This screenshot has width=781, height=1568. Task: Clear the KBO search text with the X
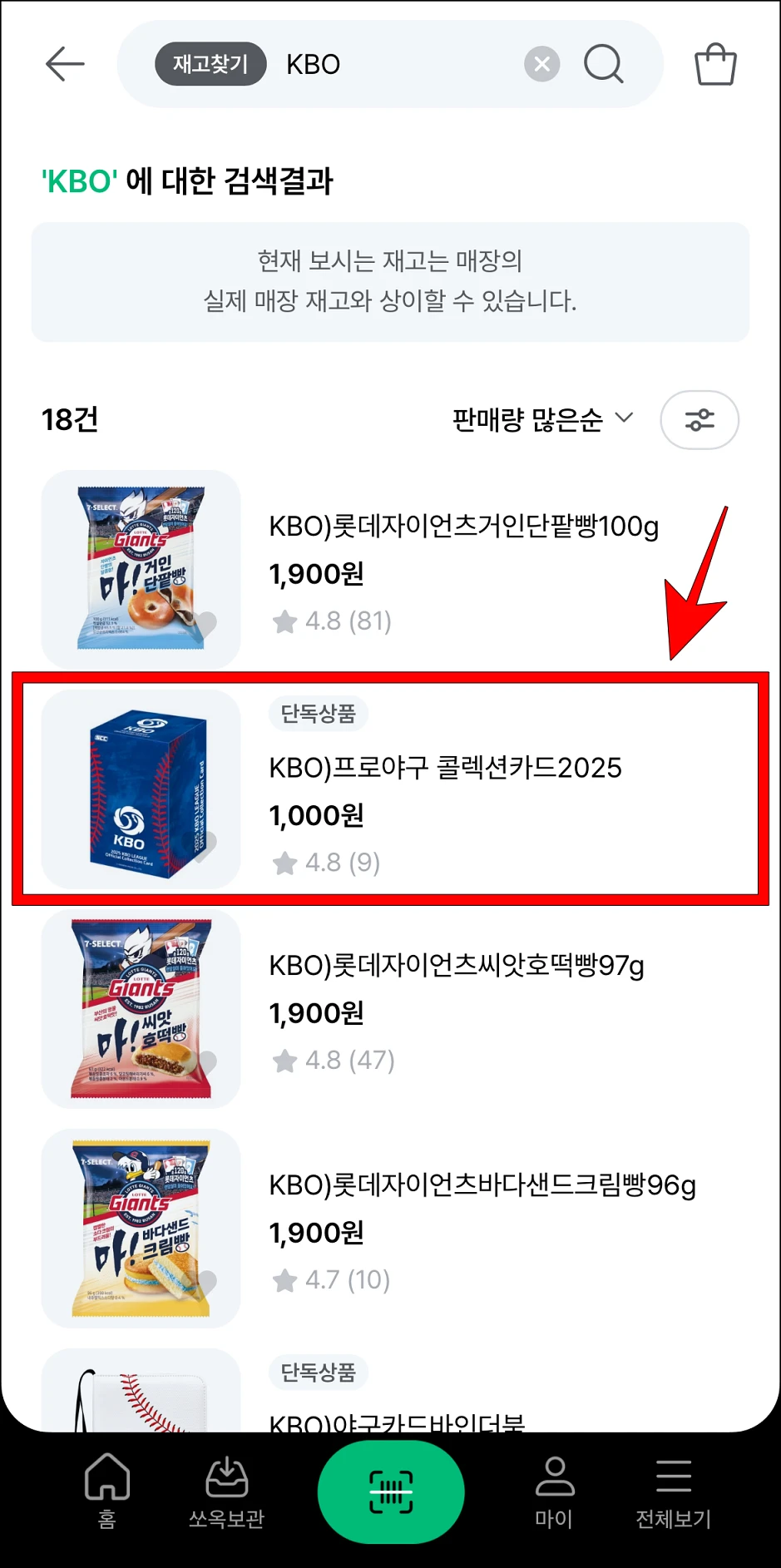[541, 64]
